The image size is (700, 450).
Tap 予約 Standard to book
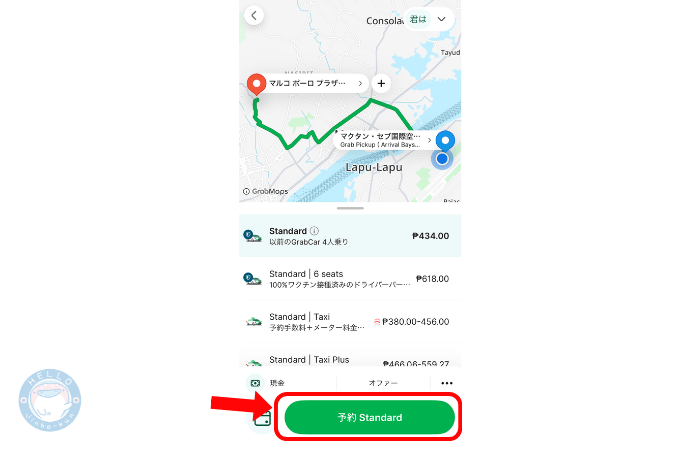369,417
